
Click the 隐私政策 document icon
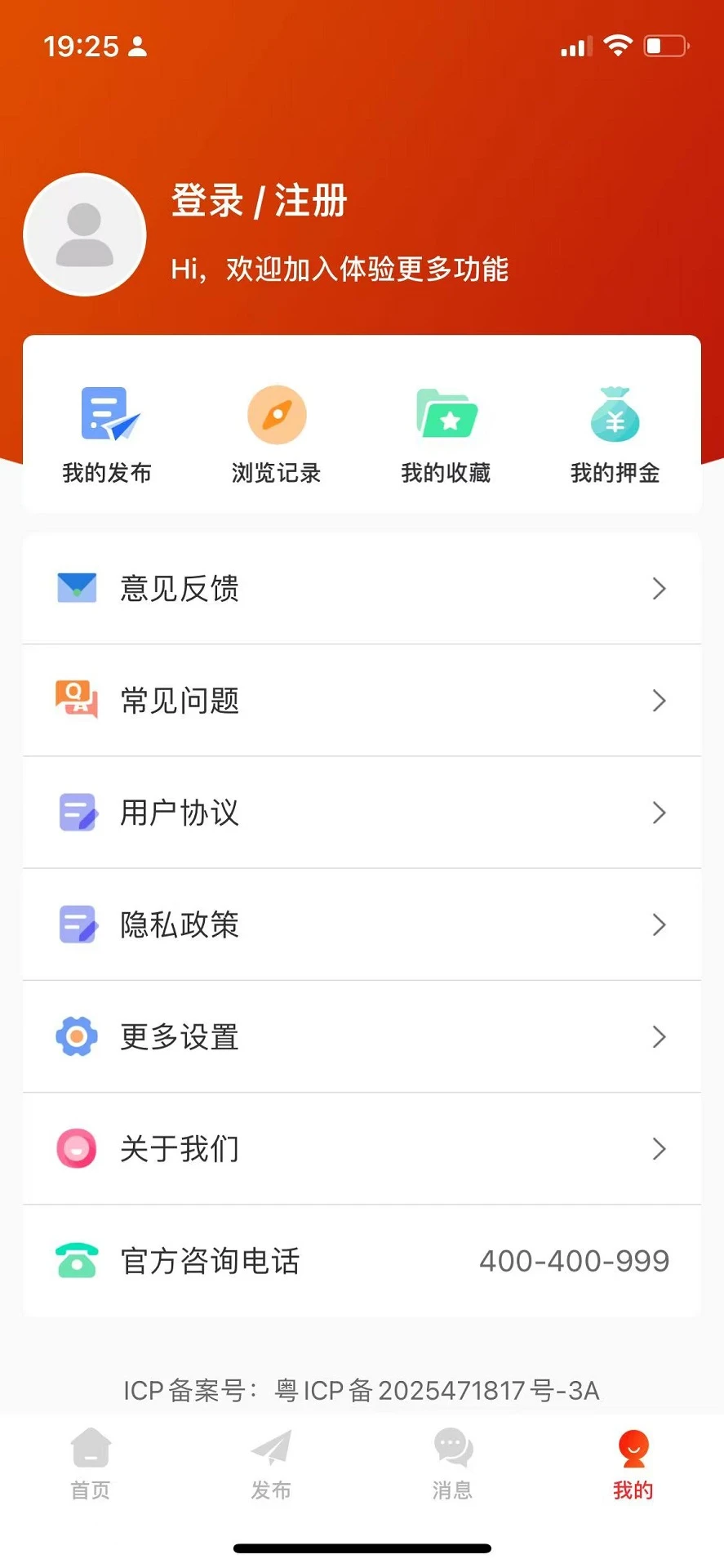tap(76, 924)
